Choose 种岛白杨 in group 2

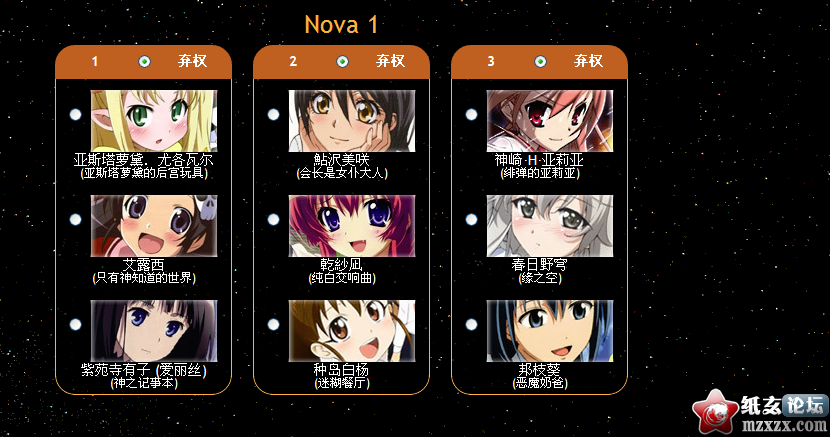coord(274,325)
